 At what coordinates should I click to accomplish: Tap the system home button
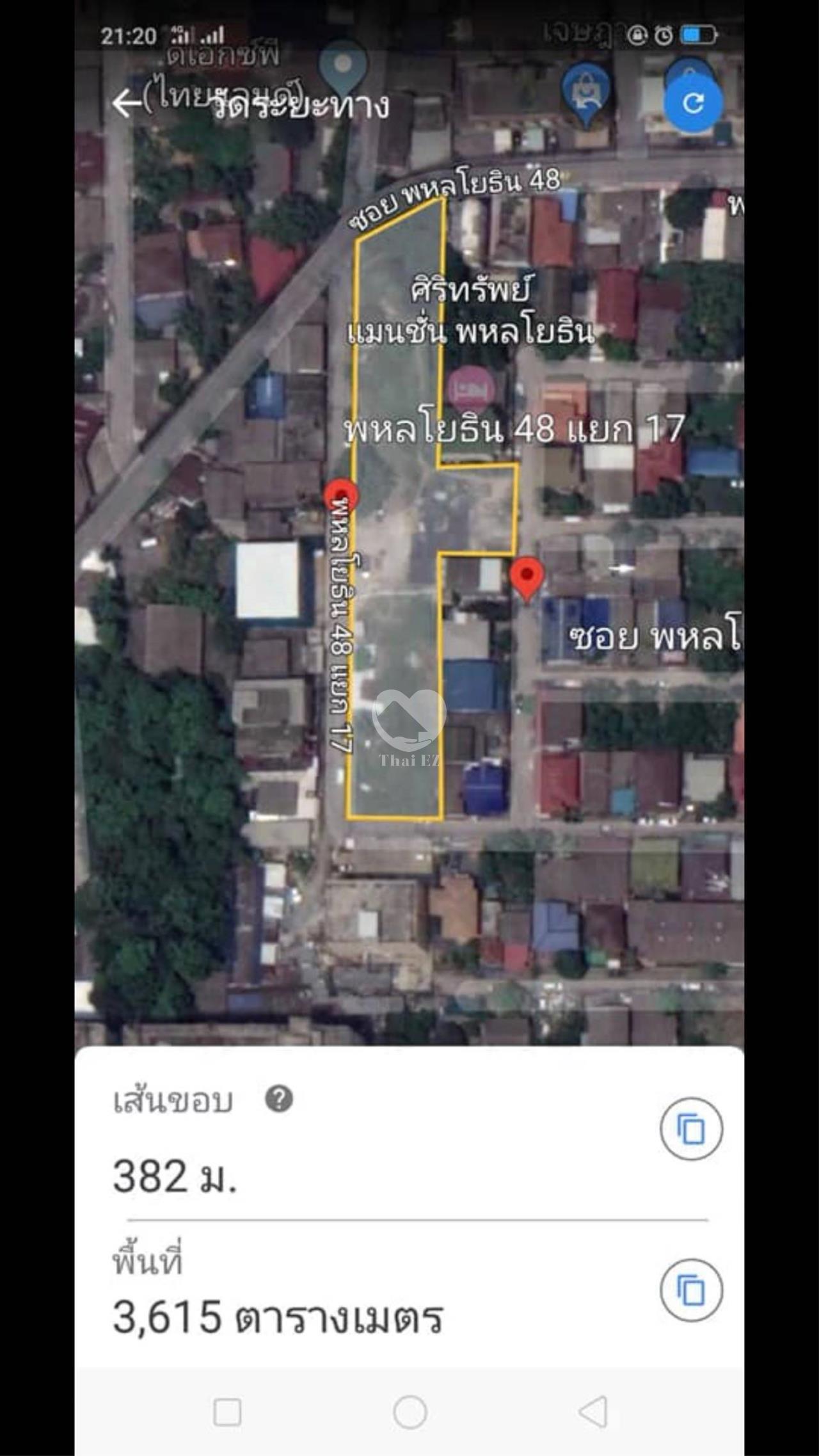[409, 1412]
